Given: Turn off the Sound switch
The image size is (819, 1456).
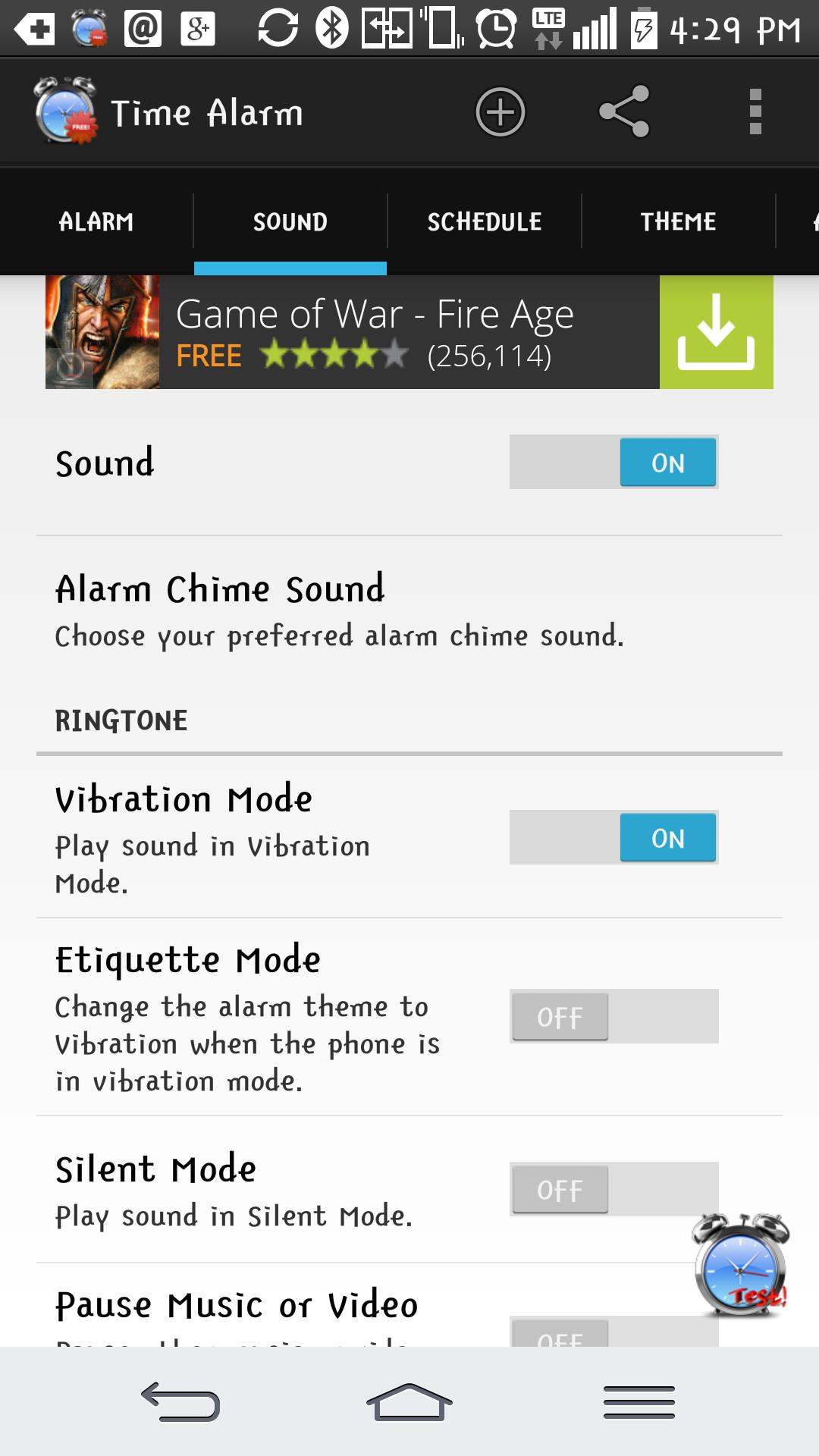Looking at the screenshot, I should click(613, 462).
